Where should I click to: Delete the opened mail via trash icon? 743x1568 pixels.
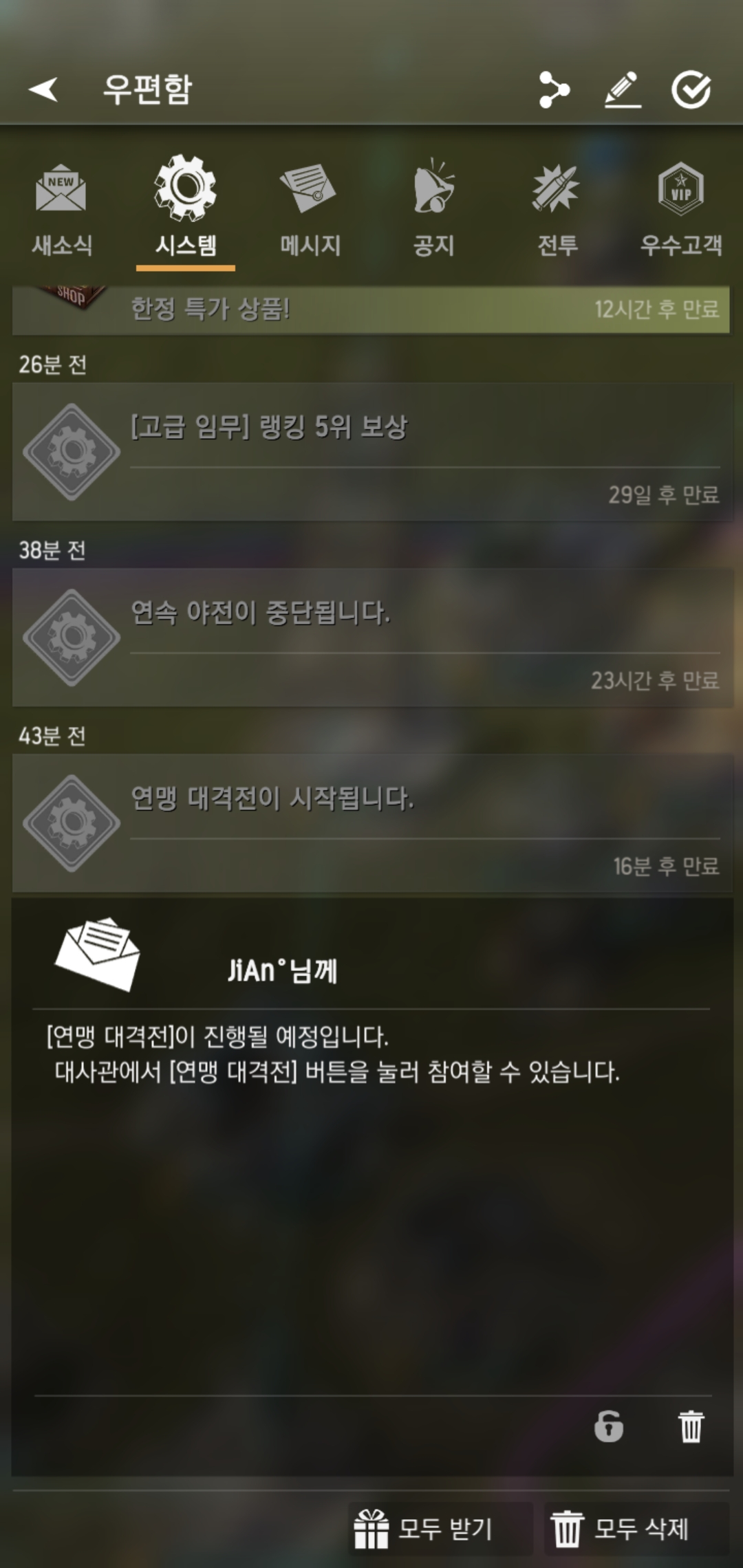691,1426
